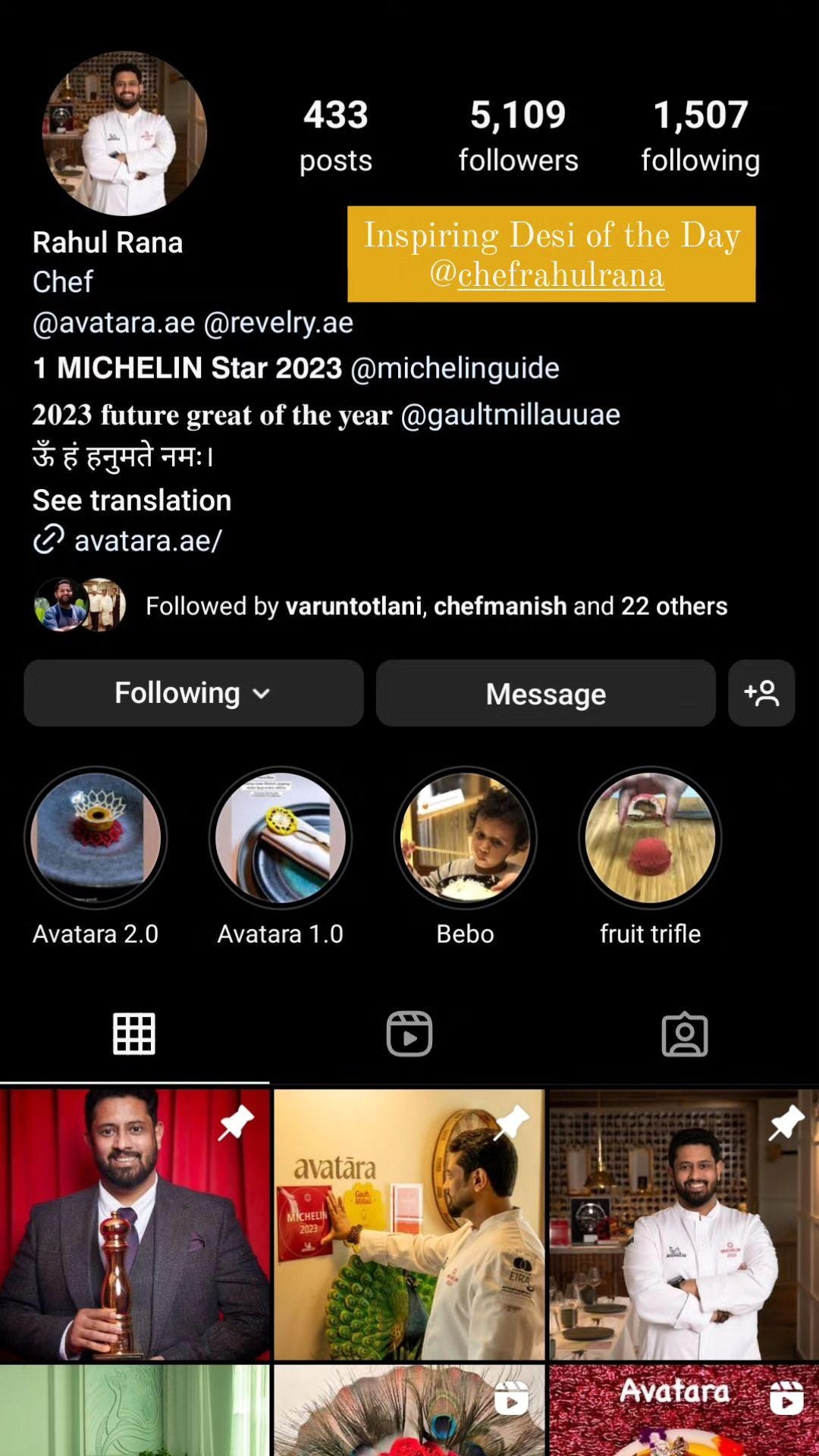Viewport: 819px width, 1456px height.
Task: View mutual followers varuntotlani and chefmanish
Action: click(x=436, y=606)
